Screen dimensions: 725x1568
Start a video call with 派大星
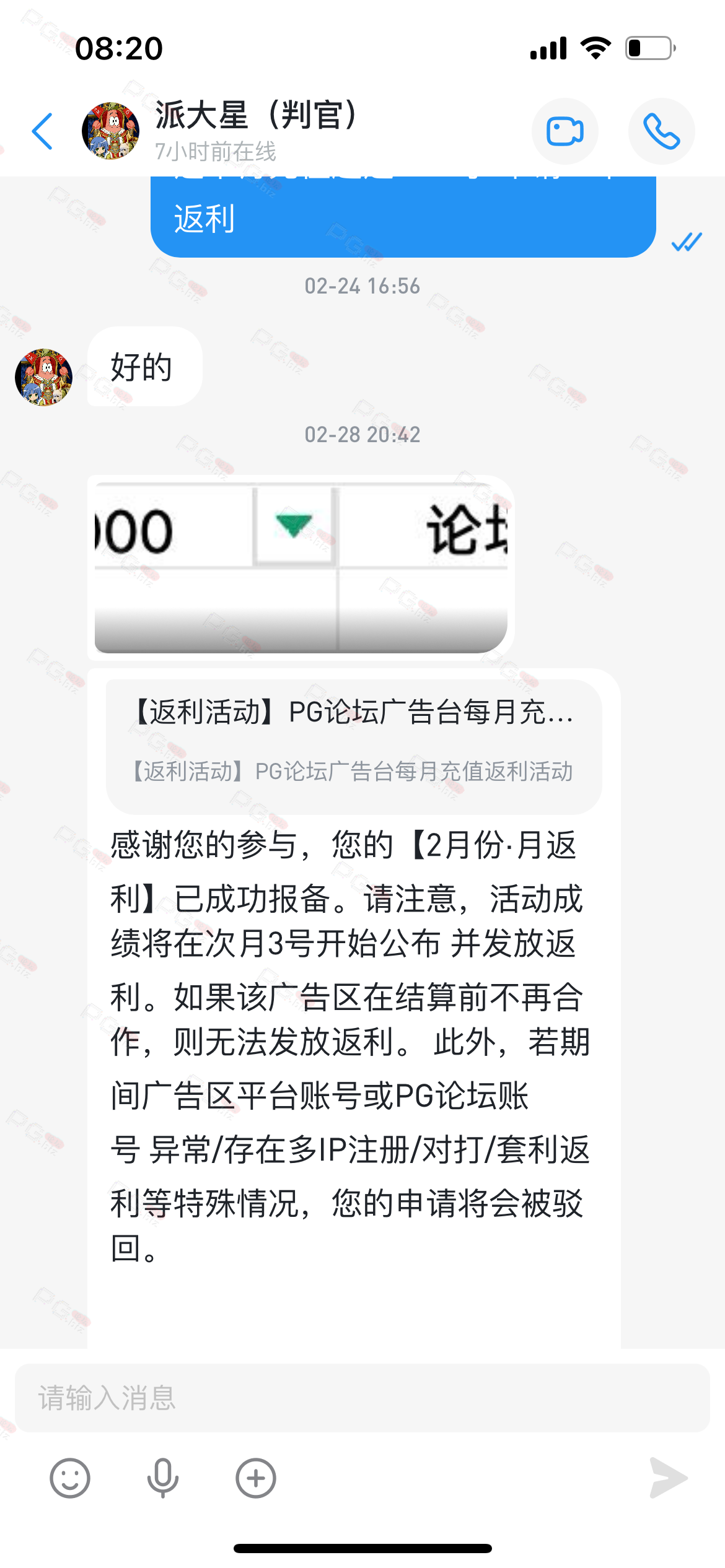[565, 131]
